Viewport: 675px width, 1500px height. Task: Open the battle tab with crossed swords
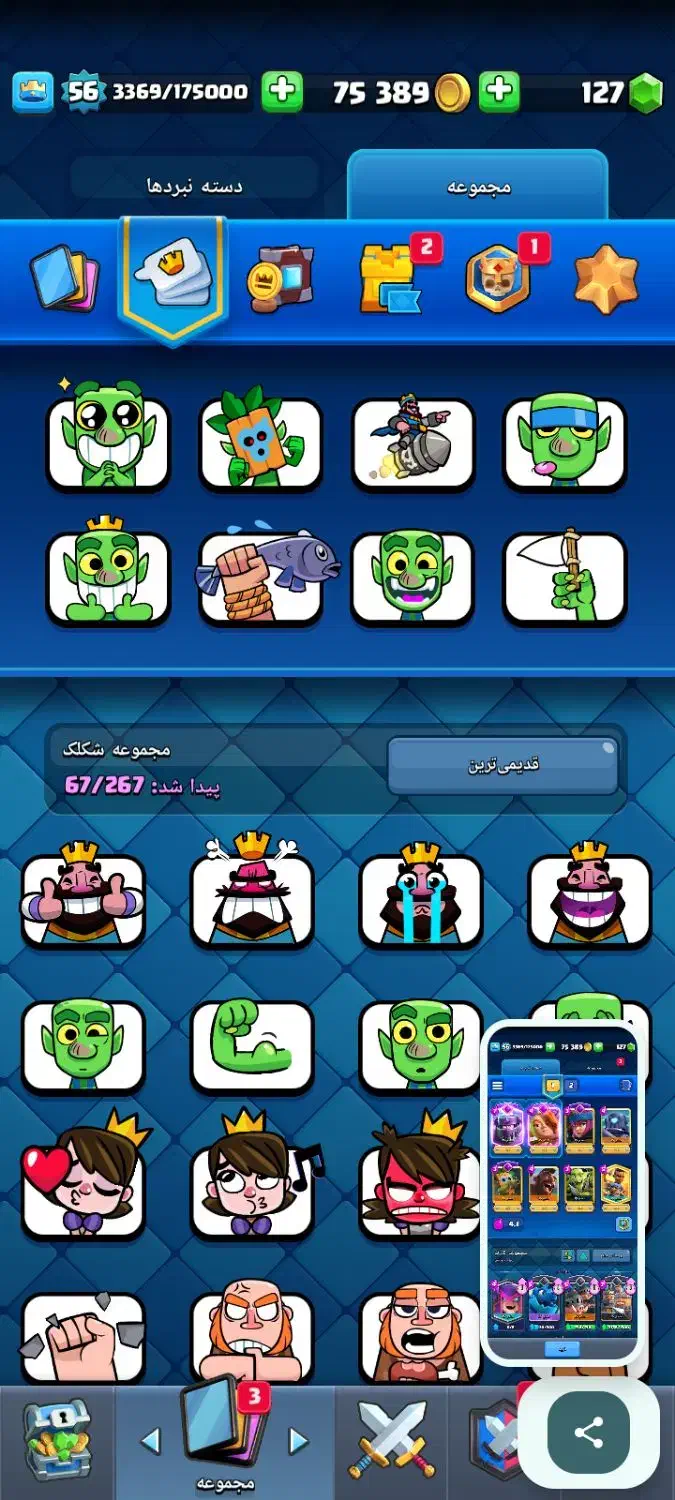pyautogui.click(x=390, y=1440)
